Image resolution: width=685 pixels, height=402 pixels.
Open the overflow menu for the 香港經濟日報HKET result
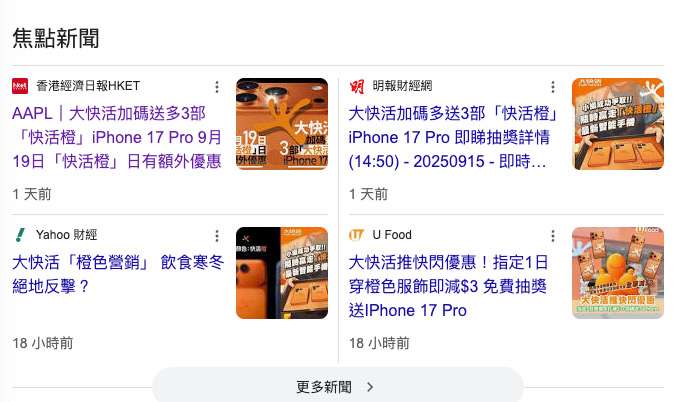pyautogui.click(x=217, y=87)
